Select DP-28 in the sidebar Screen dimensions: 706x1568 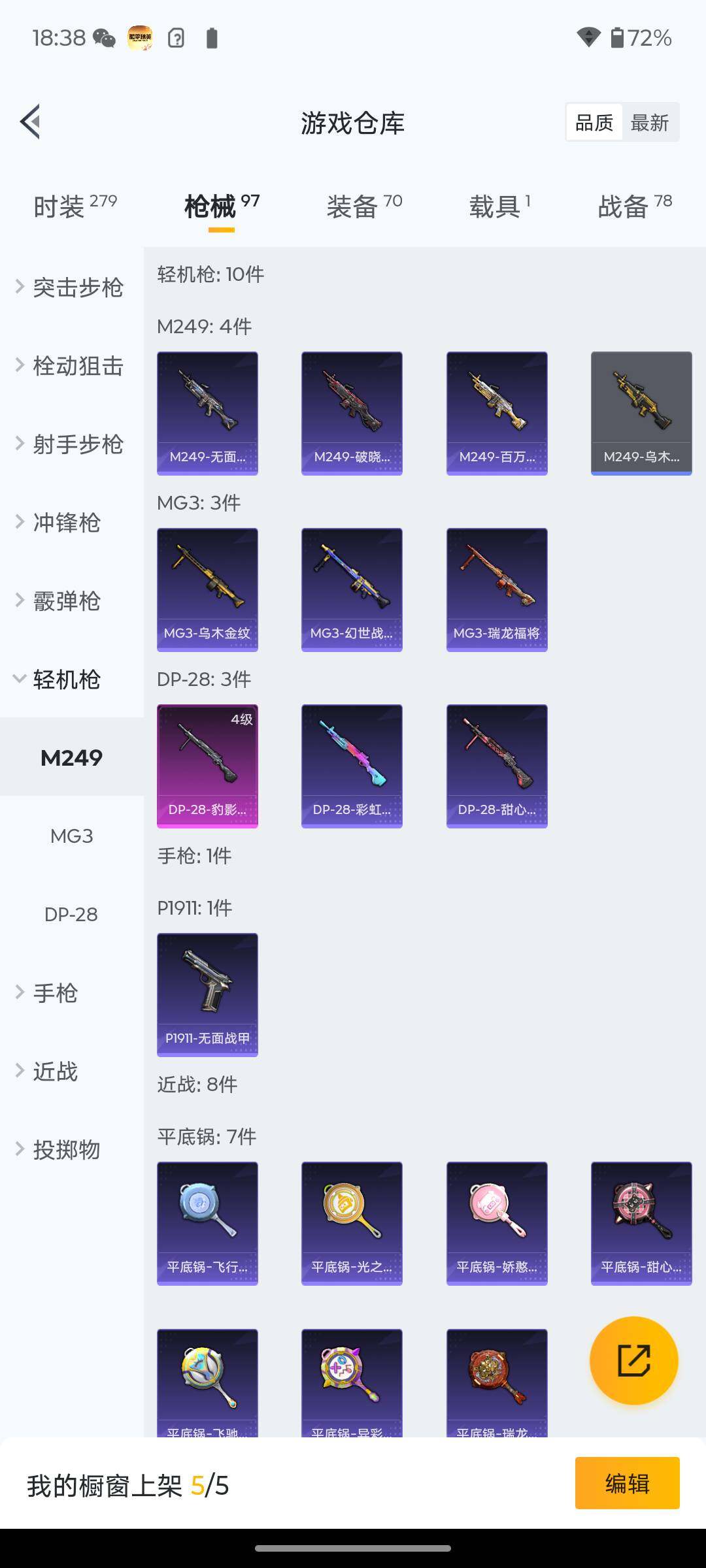tap(71, 914)
